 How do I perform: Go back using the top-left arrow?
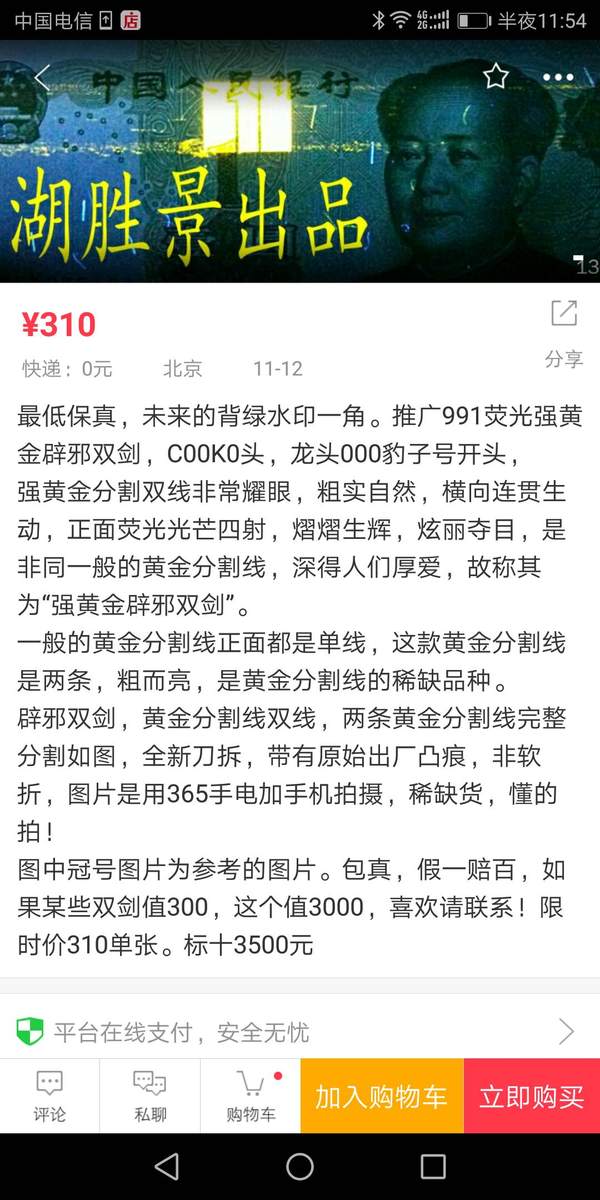[41, 78]
